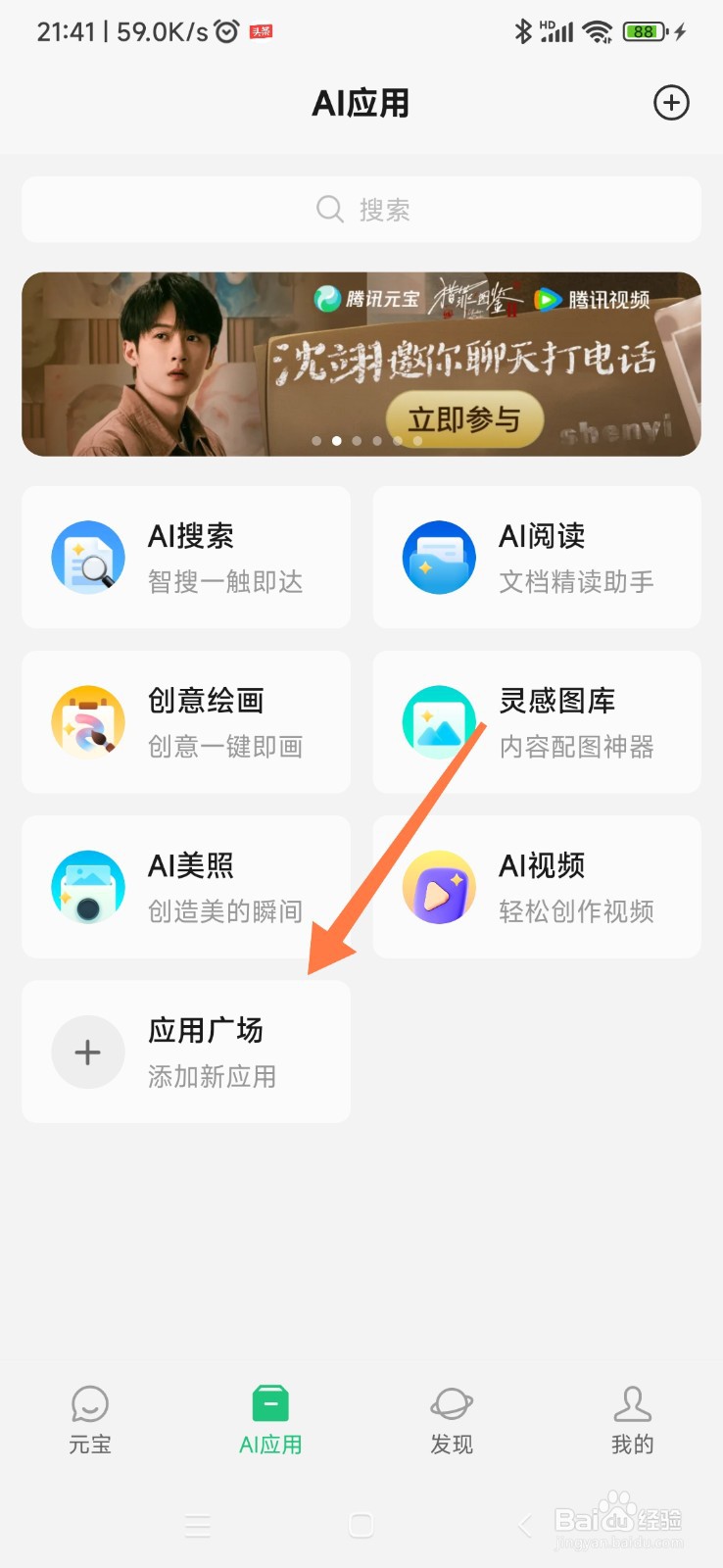Click the AI美照 camera icon
Image resolution: width=723 pixels, height=1568 pixels.
88,886
